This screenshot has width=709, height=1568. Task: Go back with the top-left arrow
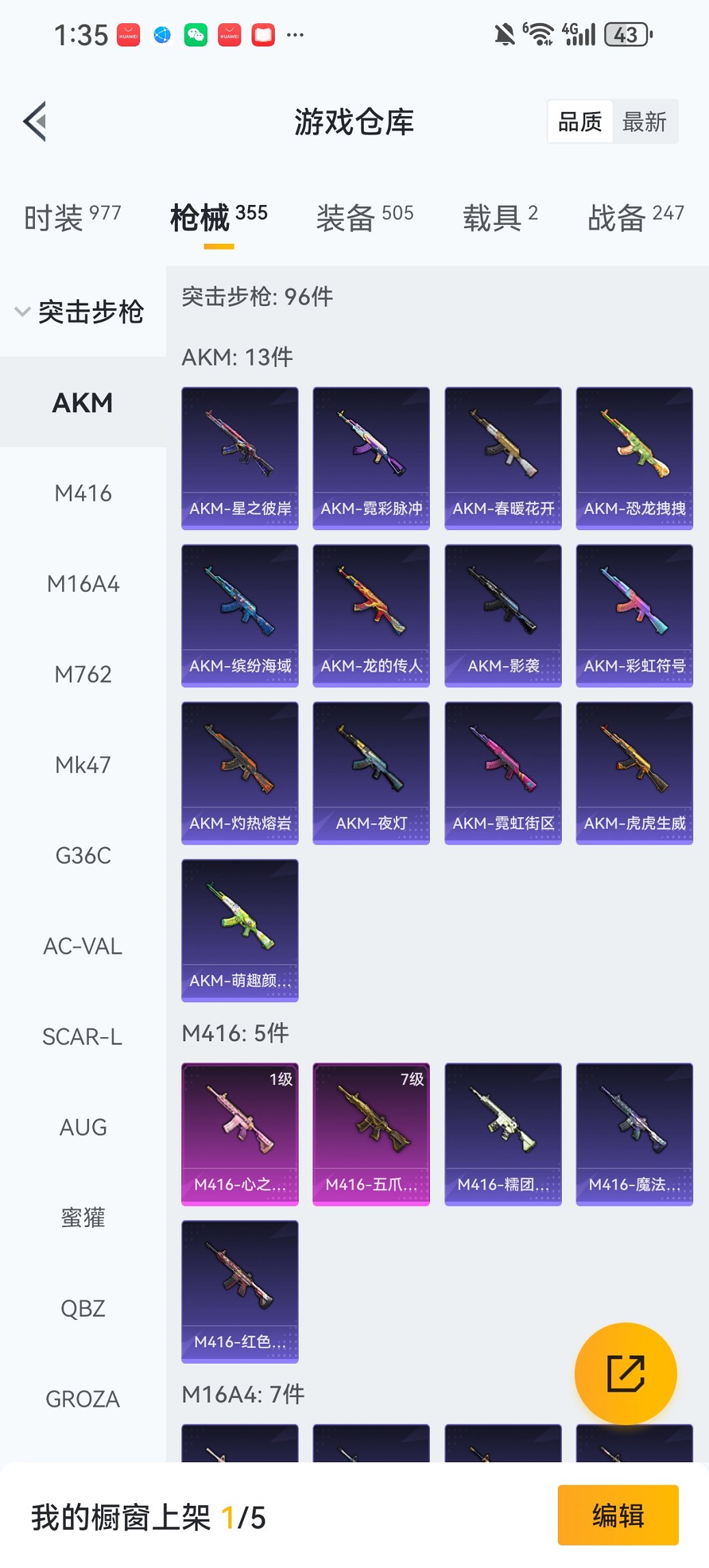pyautogui.click(x=36, y=122)
